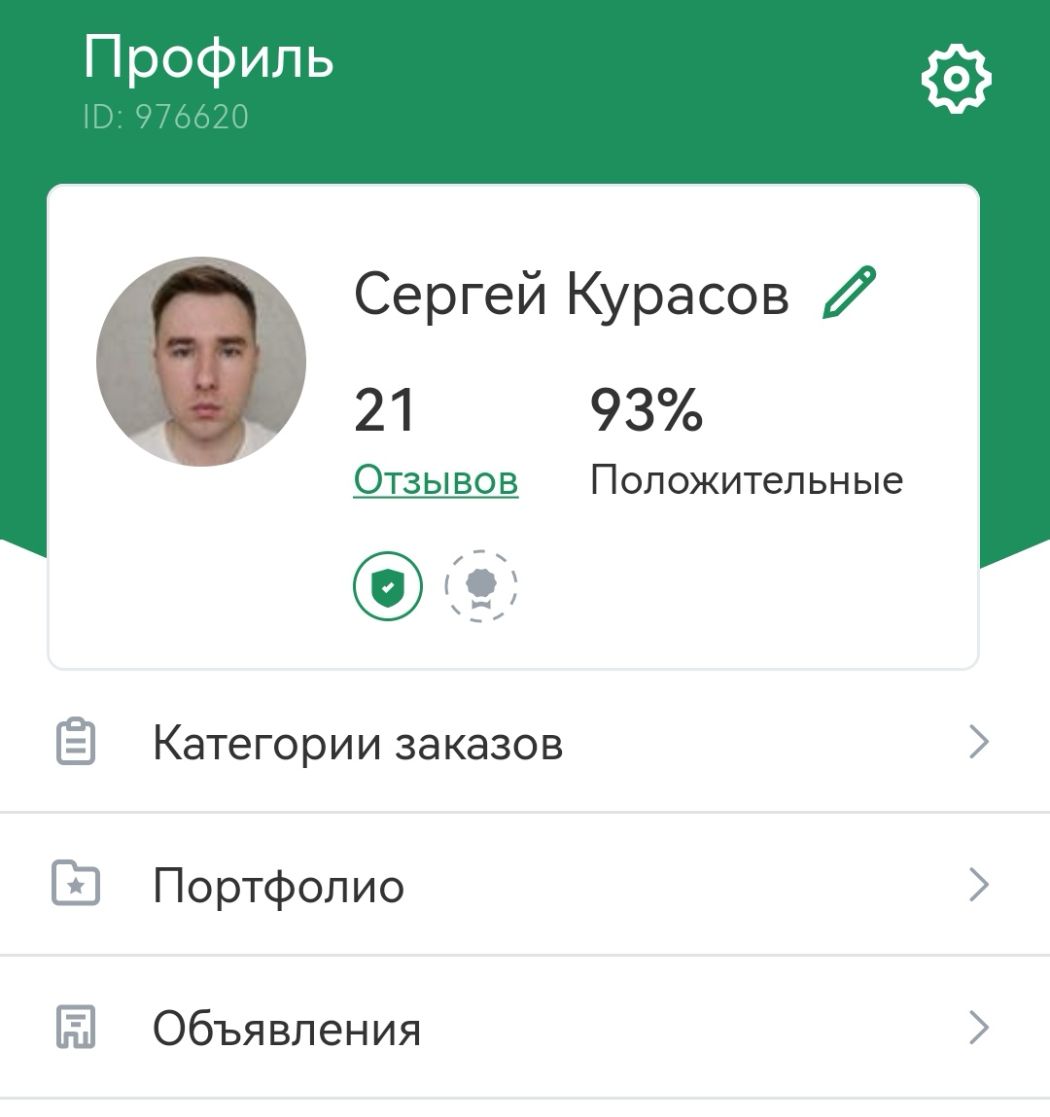Tap the verified shield badge

click(x=388, y=587)
